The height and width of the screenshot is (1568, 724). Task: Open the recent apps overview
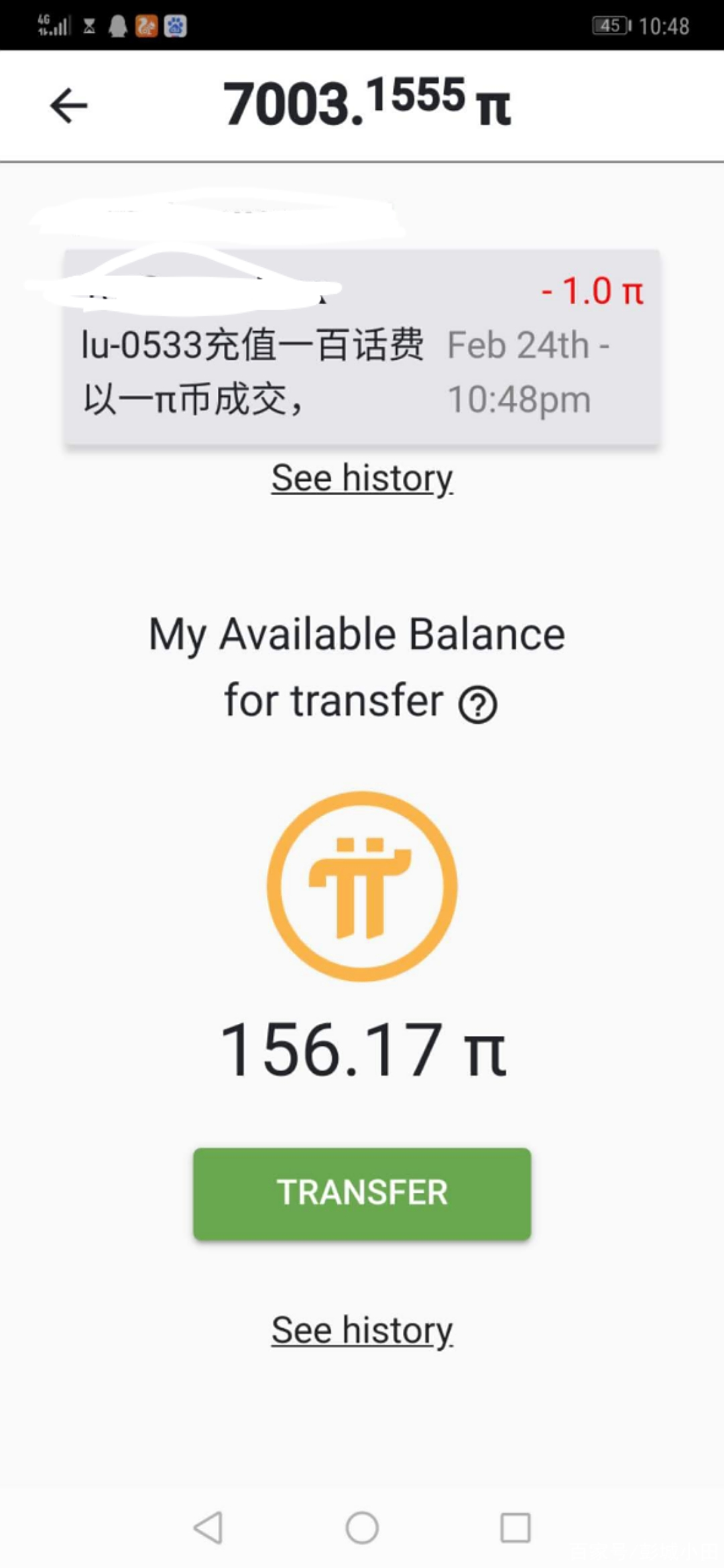(516, 1528)
